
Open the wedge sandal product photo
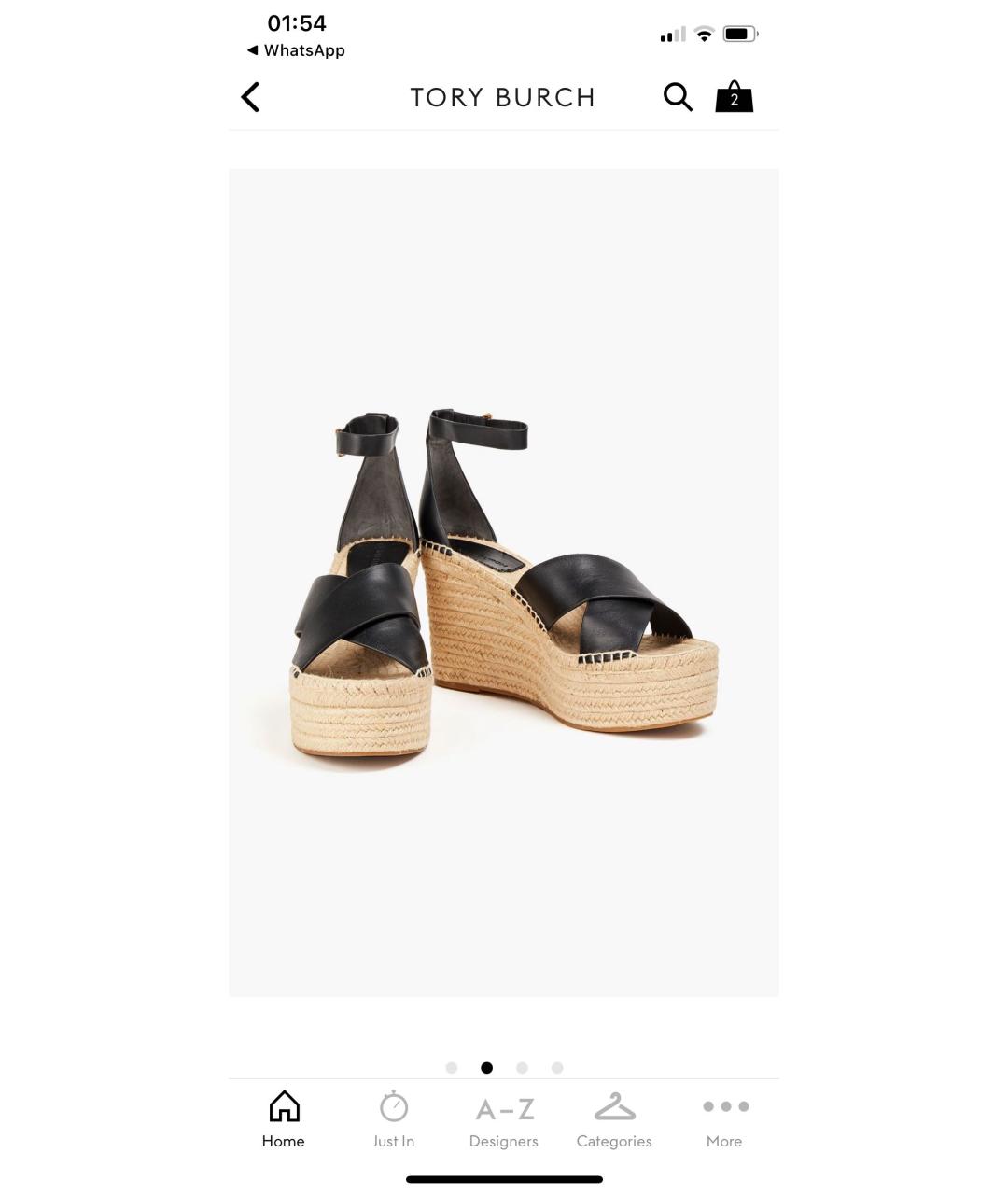coord(504,583)
